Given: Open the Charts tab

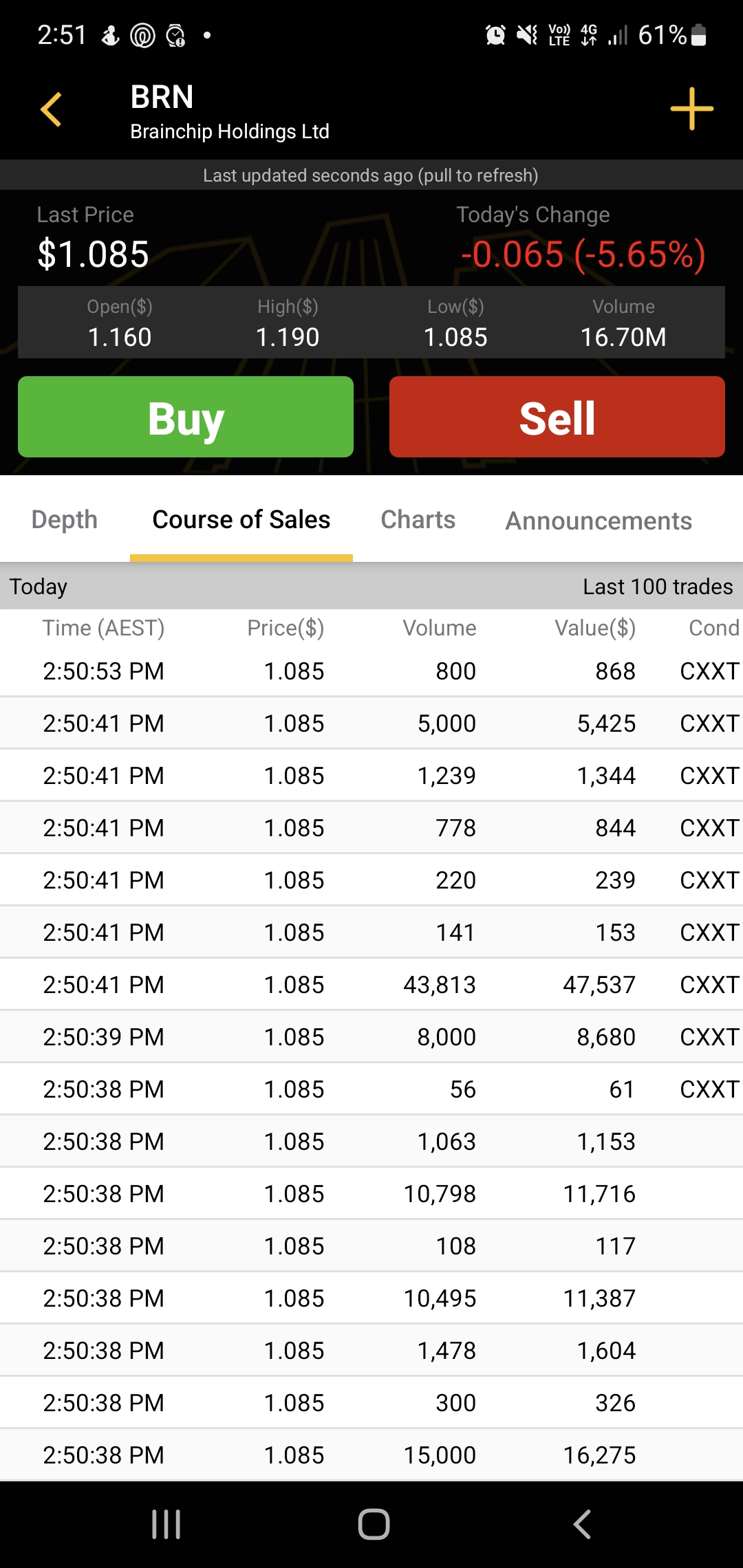Looking at the screenshot, I should pyautogui.click(x=418, y=520).
